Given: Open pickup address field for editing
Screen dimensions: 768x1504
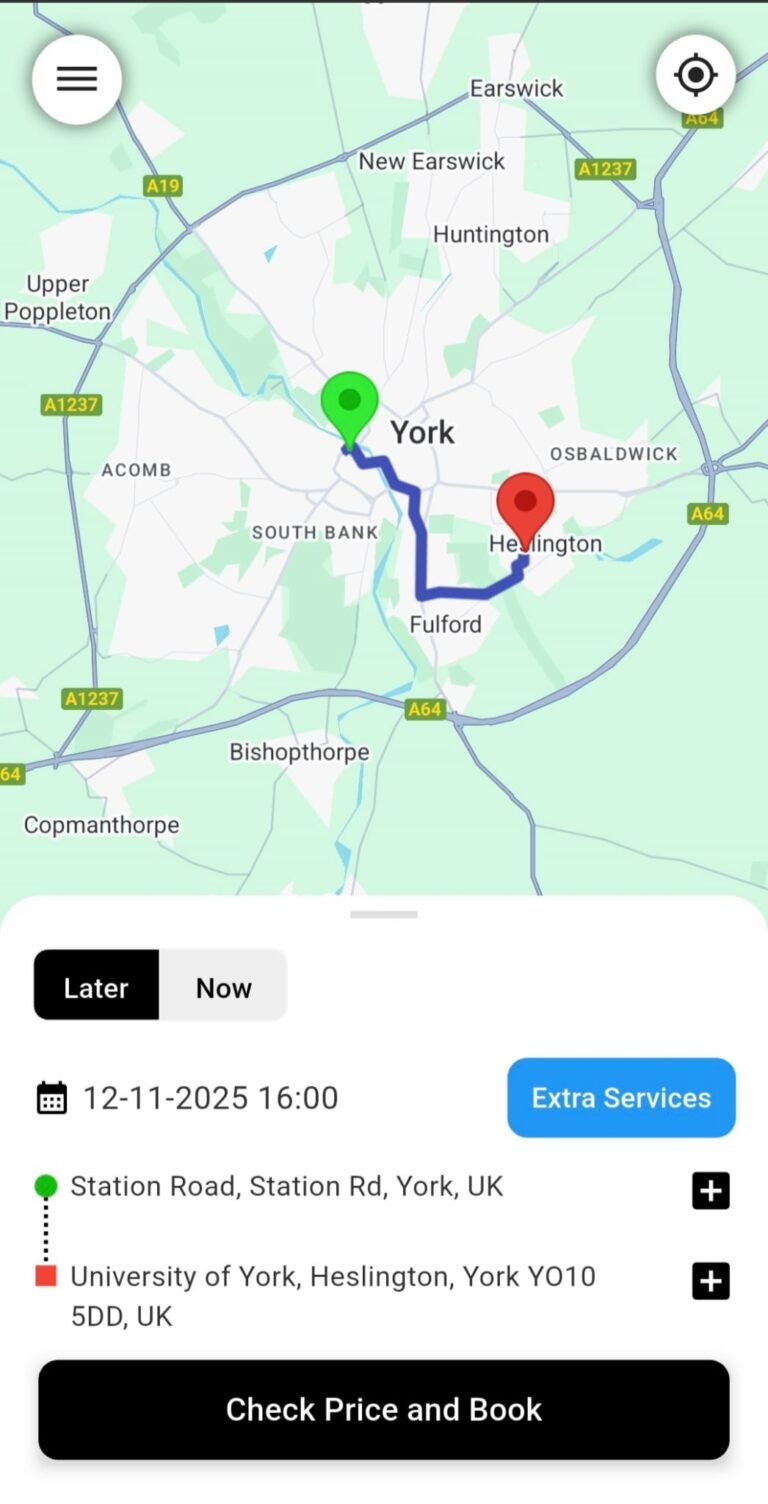Looking at the screenshot, I should click(x=287, y=1186).
